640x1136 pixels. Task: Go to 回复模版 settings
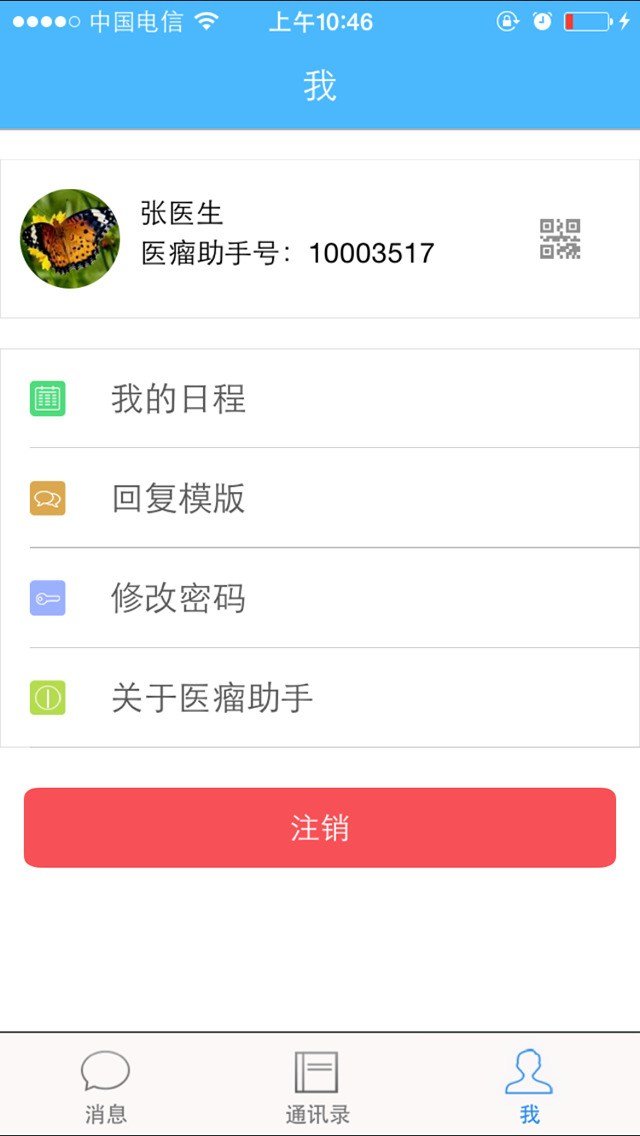point(320,498)
